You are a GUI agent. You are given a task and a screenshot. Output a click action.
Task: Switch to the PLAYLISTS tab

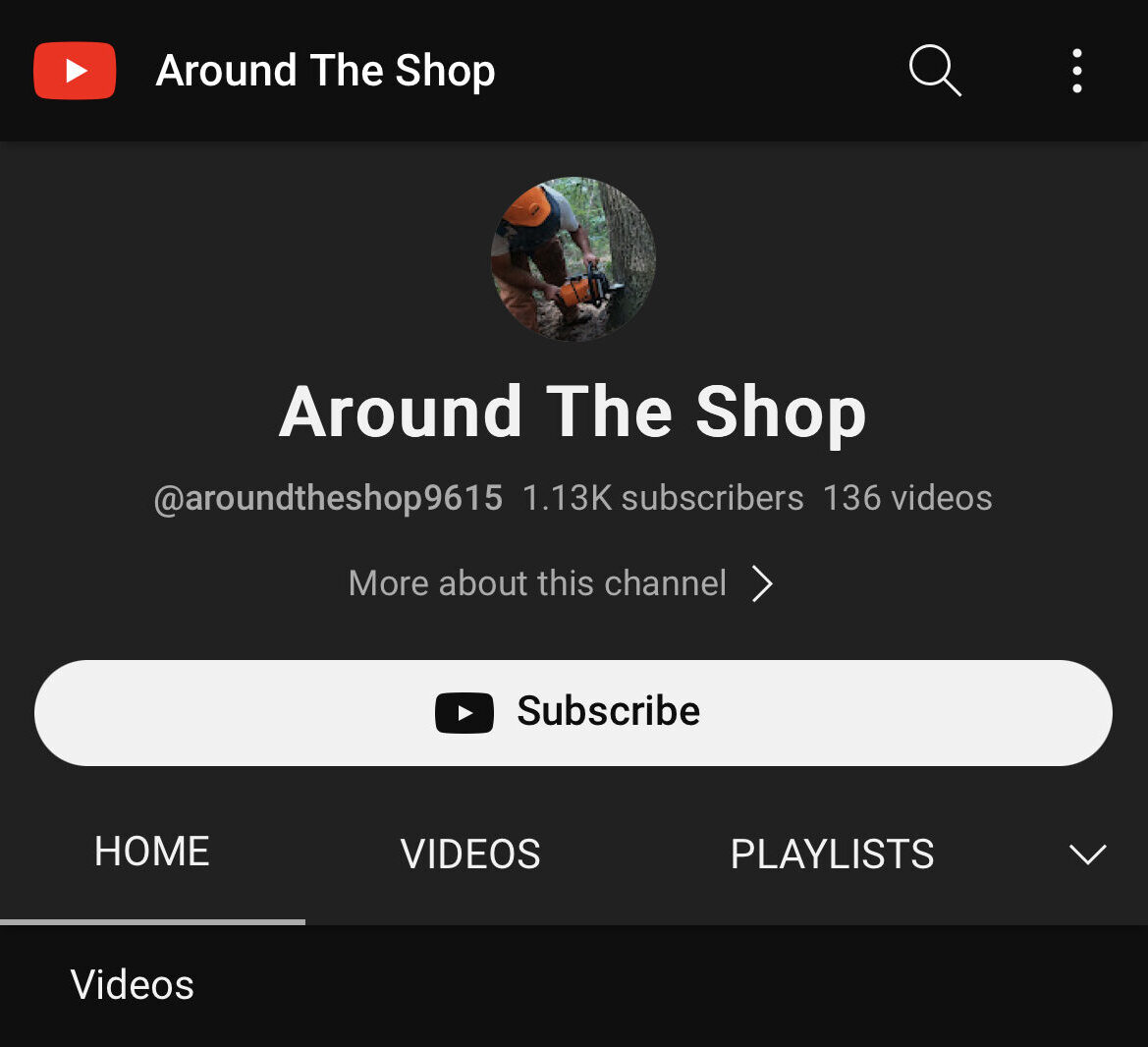(832, 854)
